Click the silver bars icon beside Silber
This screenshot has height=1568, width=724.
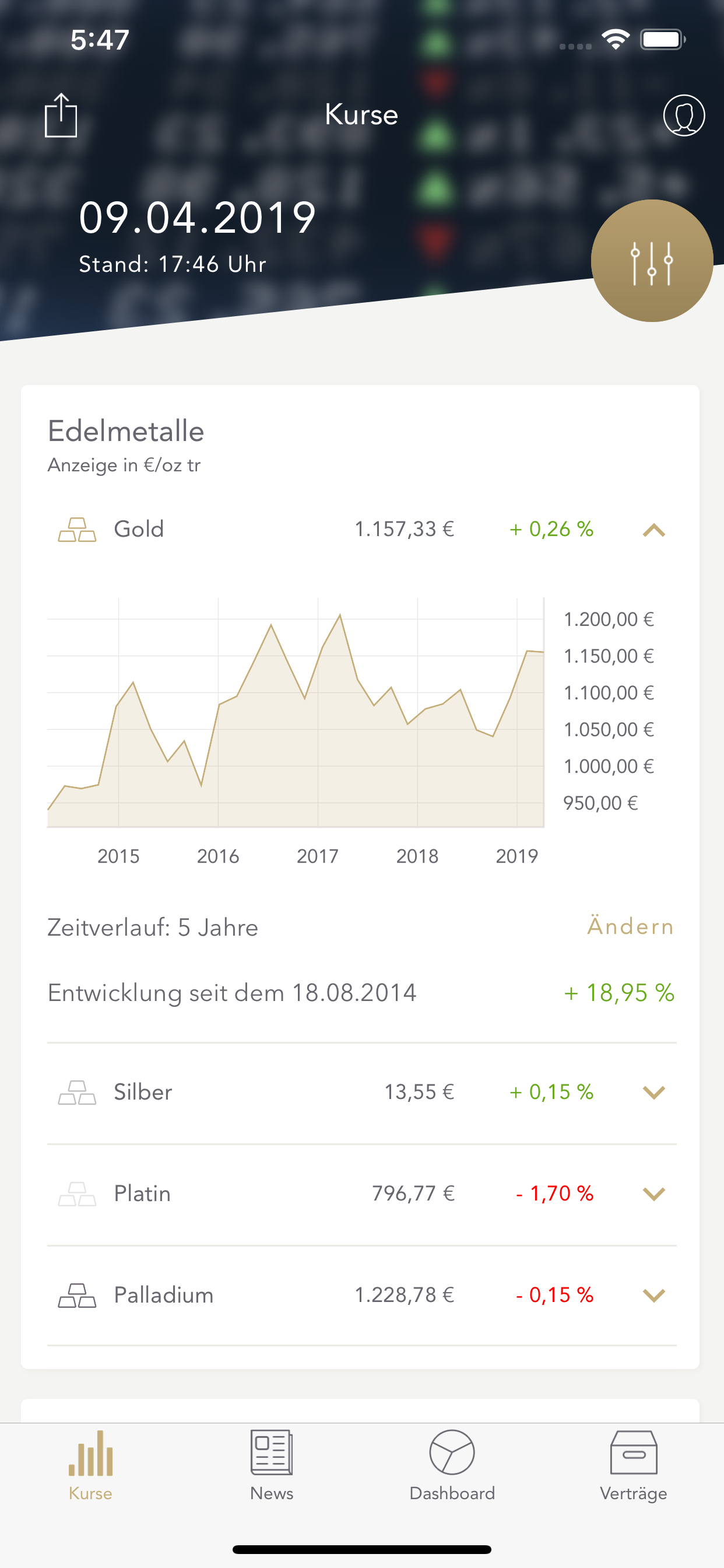click(77, 1091)
